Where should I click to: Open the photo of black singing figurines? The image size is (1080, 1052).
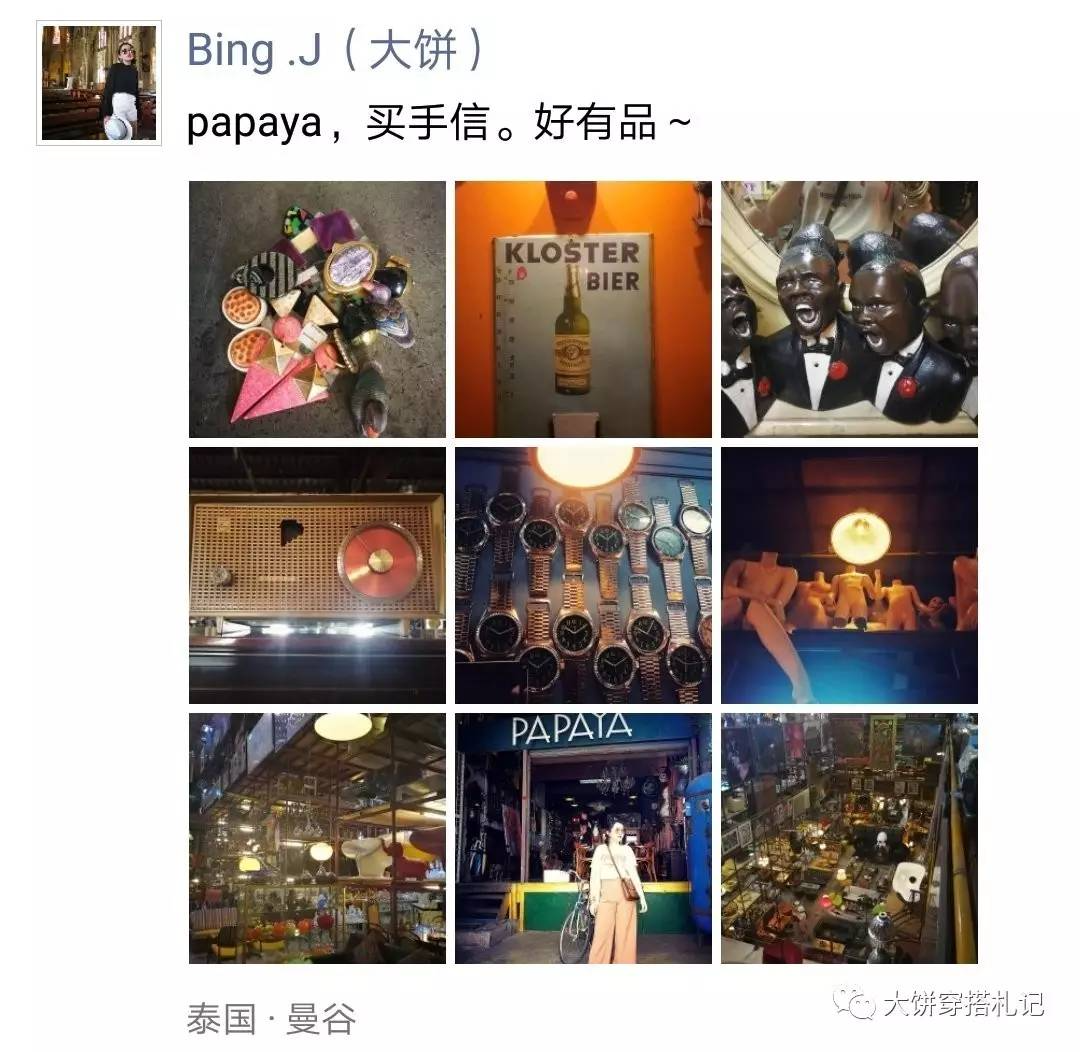849,309
